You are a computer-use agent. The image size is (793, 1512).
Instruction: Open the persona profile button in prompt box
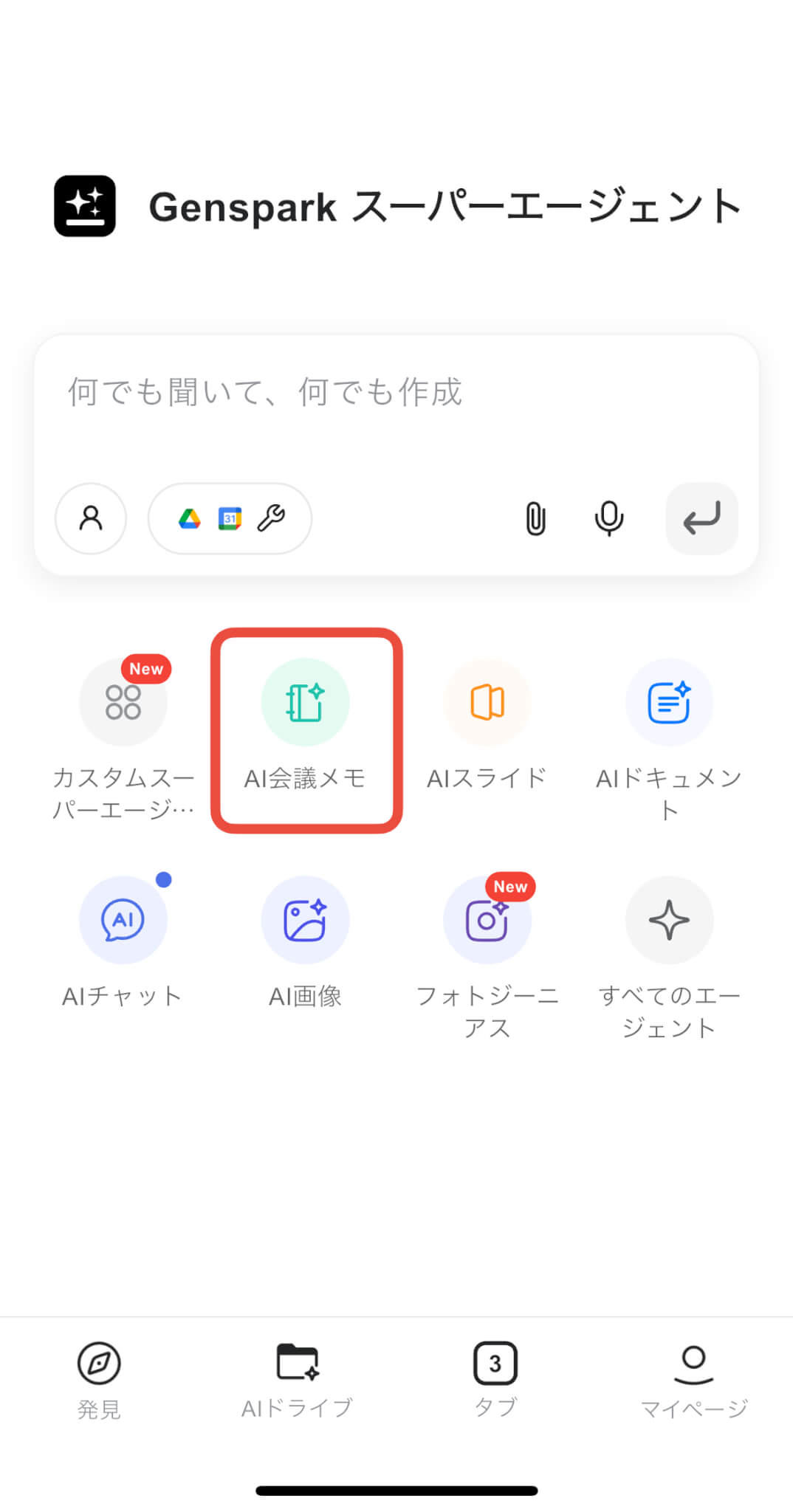pyautogui.click(x=91, y=518)
